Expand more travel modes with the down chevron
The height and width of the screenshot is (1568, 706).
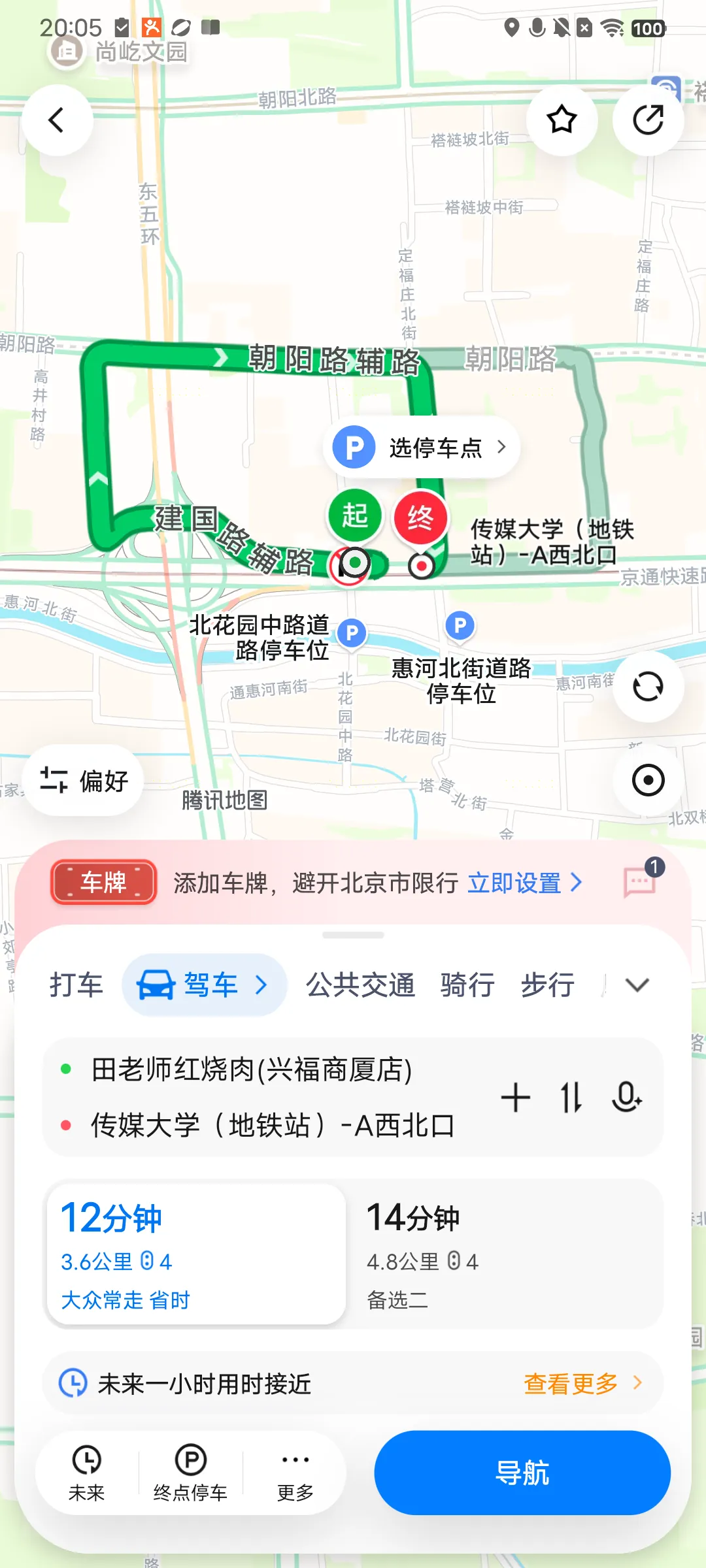click(x=637, y=985)
